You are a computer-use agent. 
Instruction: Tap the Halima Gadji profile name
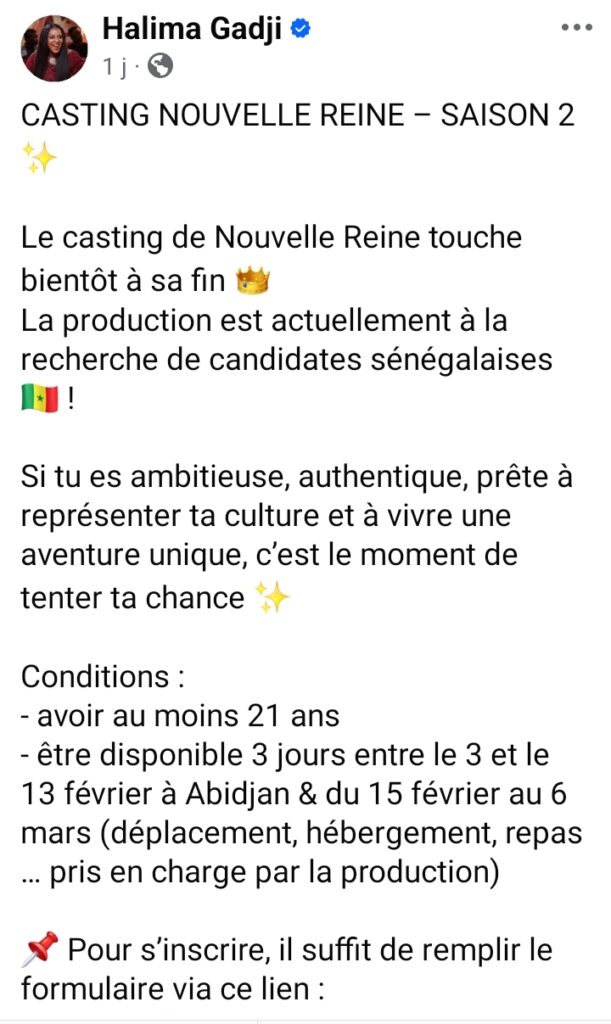pos(193,30)
